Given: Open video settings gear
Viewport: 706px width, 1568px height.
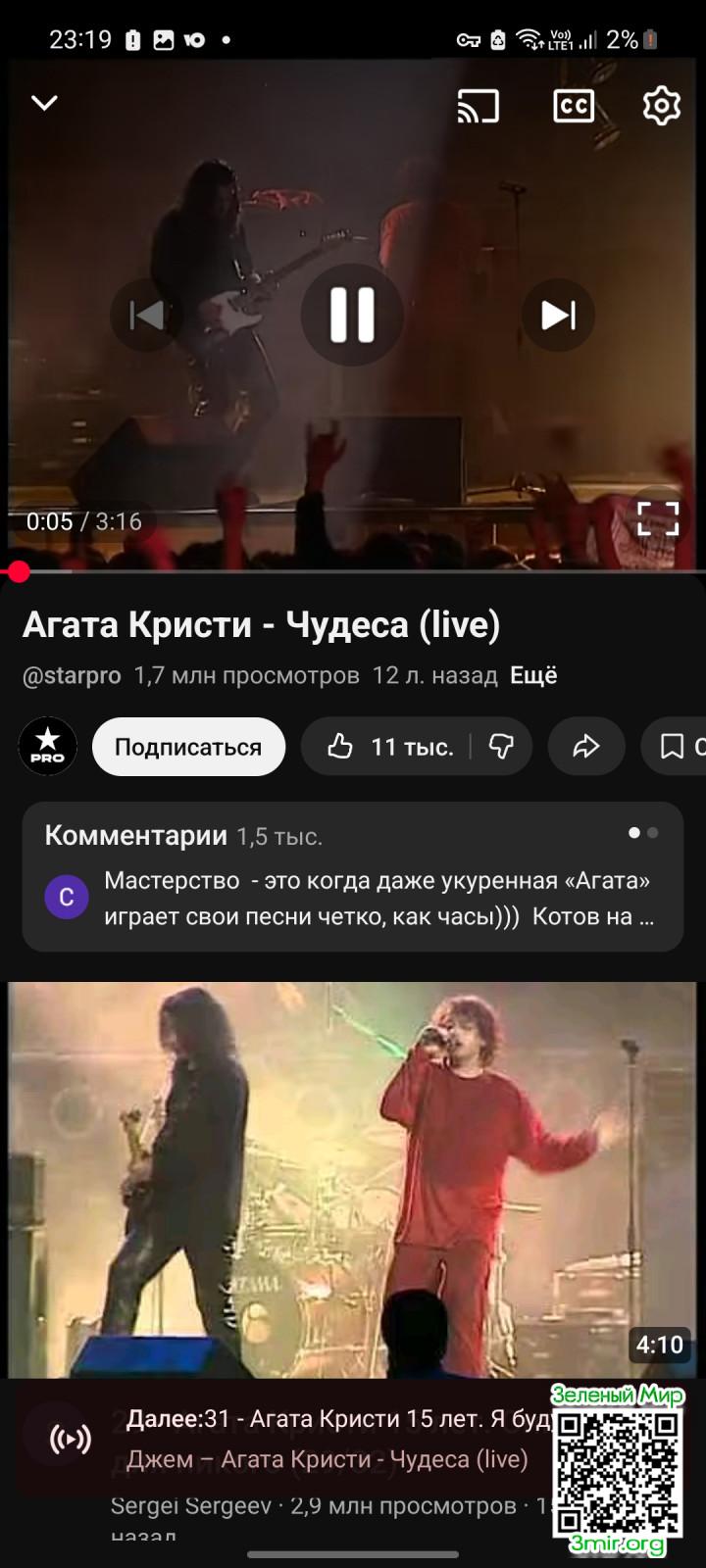Looking at the screenshot, I should pyautogui.click(x=661, y=106).
